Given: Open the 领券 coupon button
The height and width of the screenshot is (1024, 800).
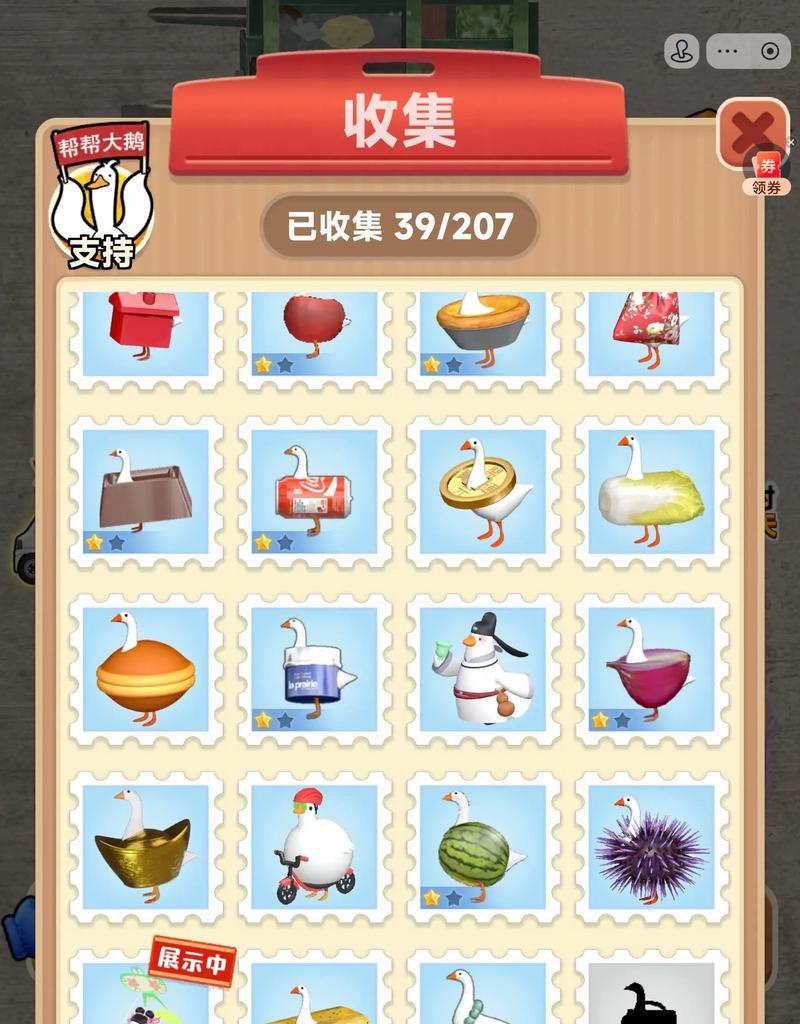Looking at the screenshot, I should click(767, 176).
